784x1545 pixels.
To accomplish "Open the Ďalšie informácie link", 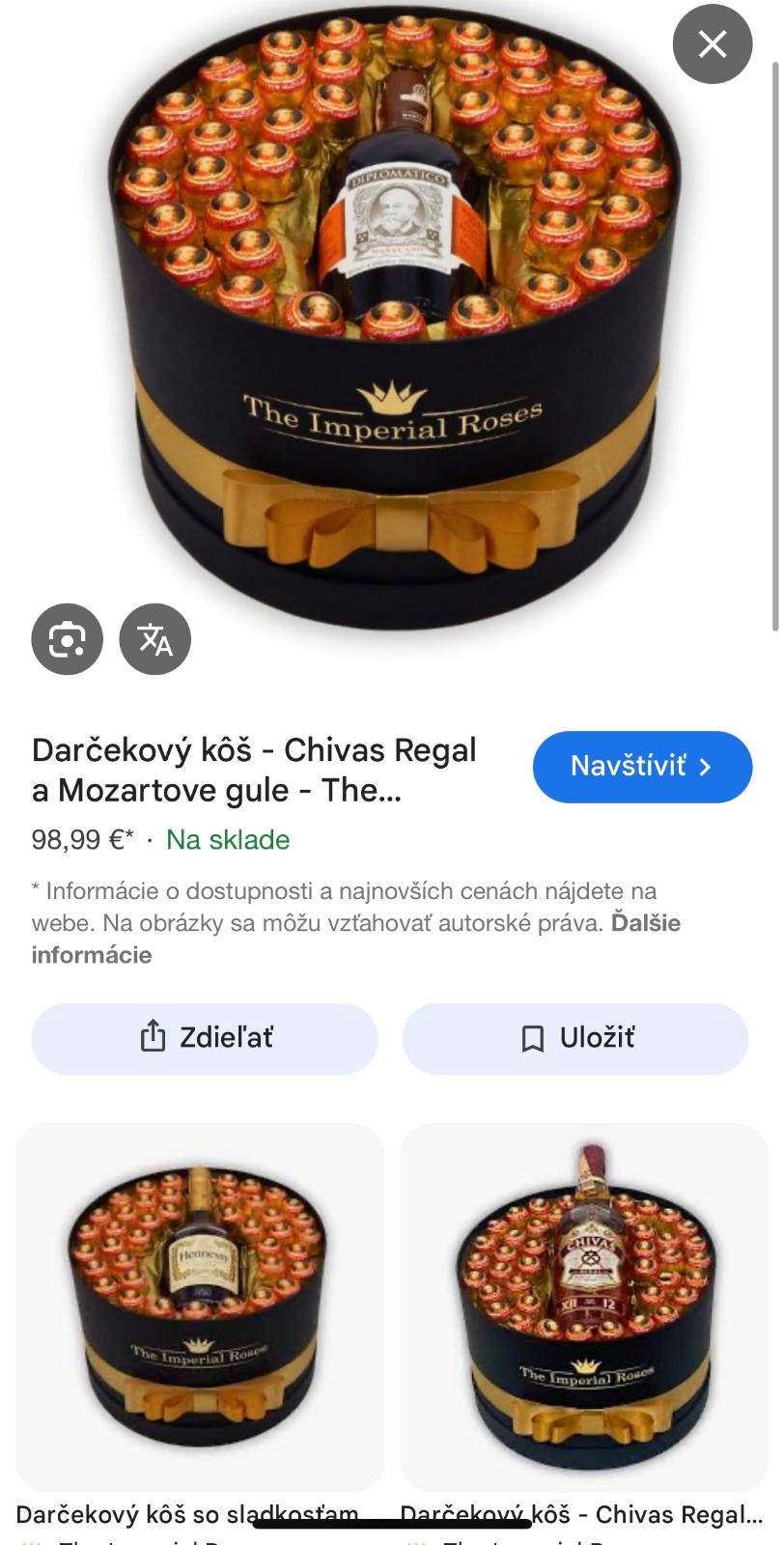I will pyautogui.click(x=645, y=923).
